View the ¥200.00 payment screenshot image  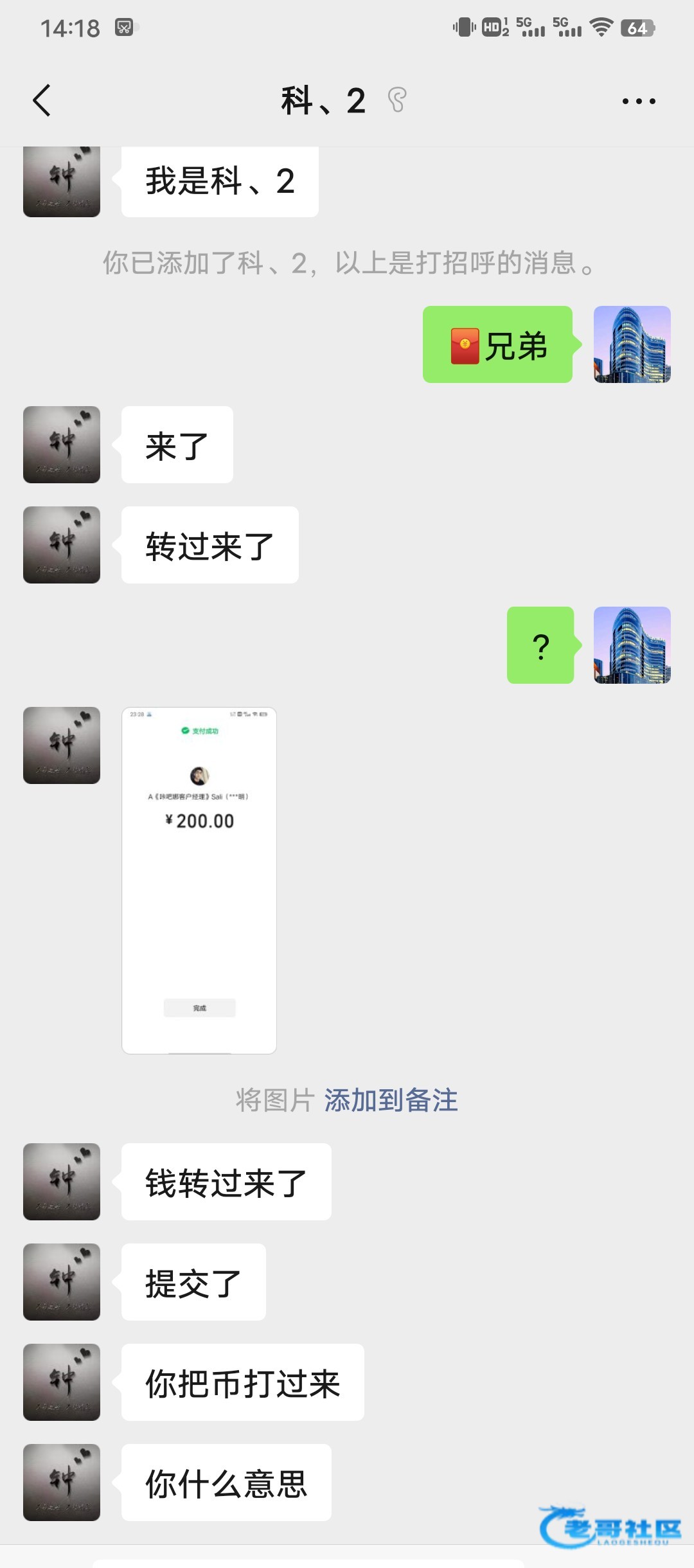(199, 880)
